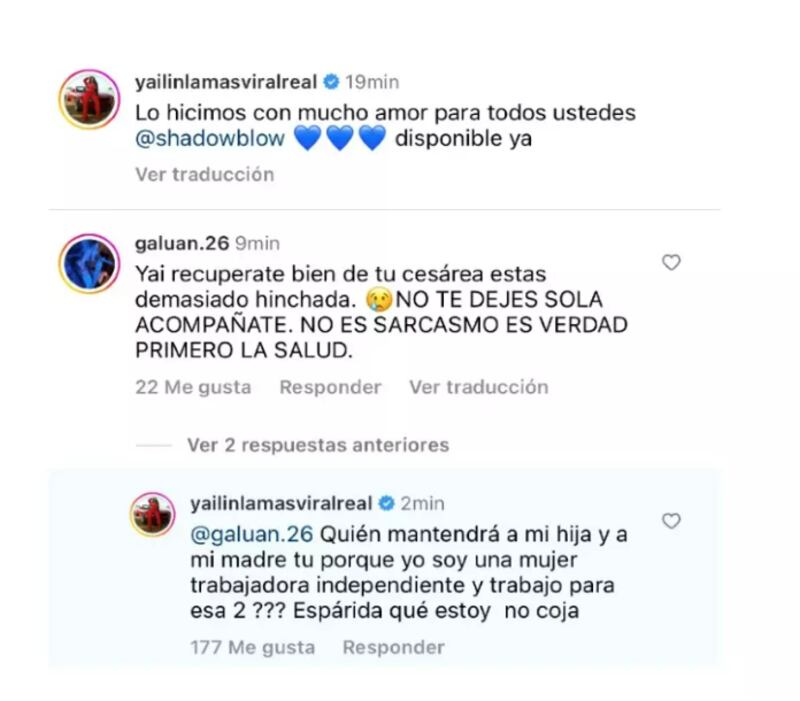Tap Responder under yailinlamasviralreal's reply

(x=393, y=647)
